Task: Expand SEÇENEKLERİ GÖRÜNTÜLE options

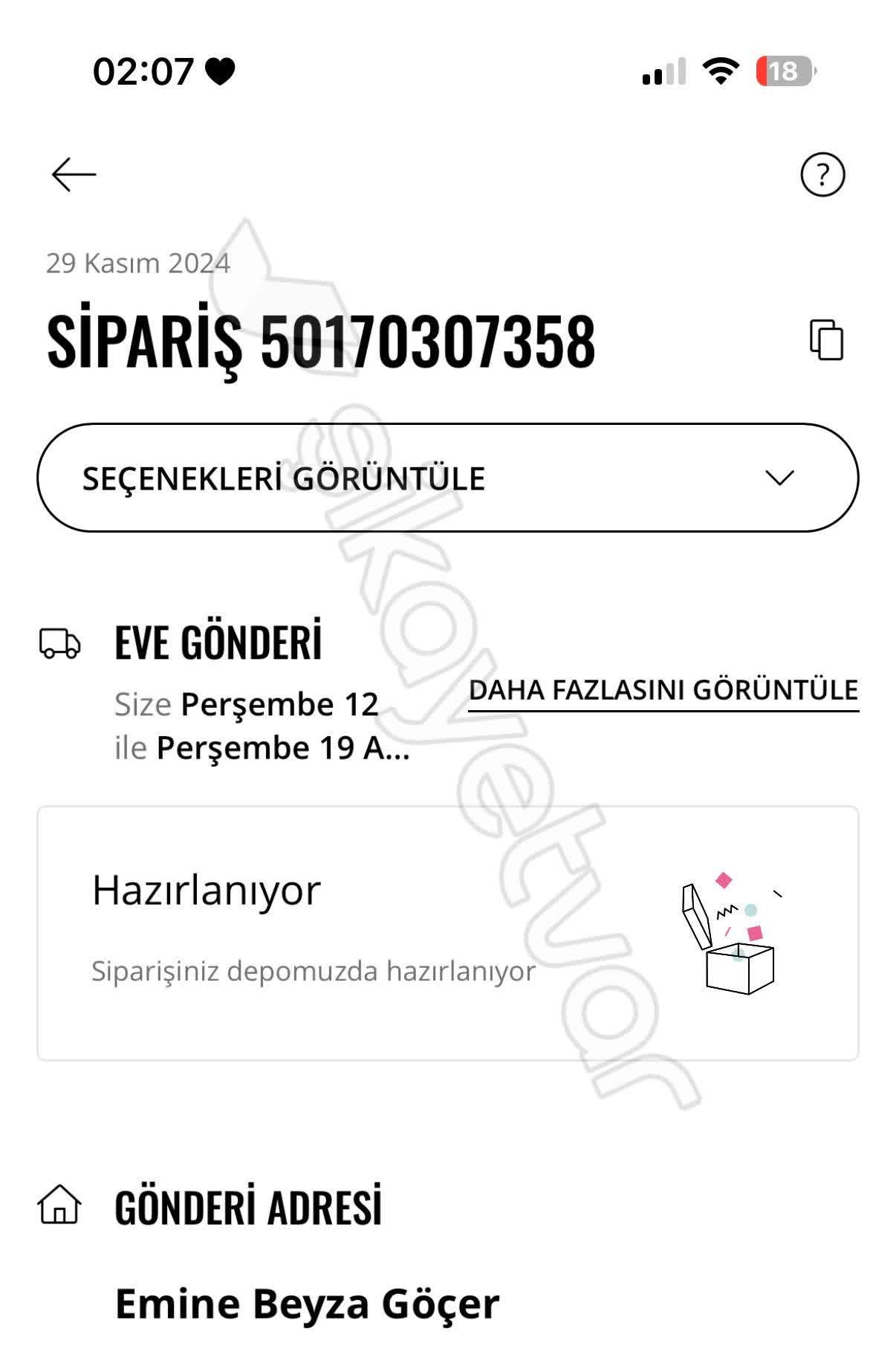Action: (285, 479)
